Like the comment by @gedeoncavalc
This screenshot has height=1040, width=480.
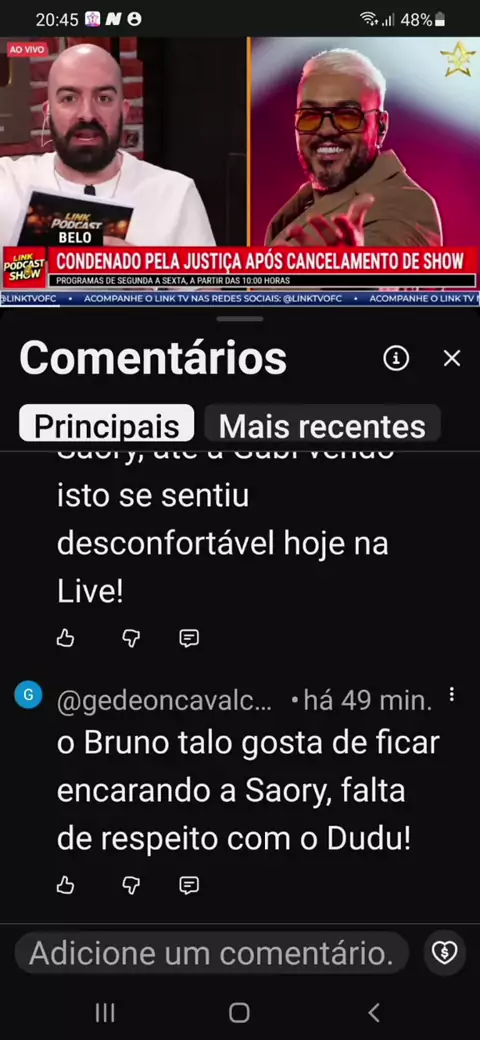pyautogui.click(x=66, y=885)
